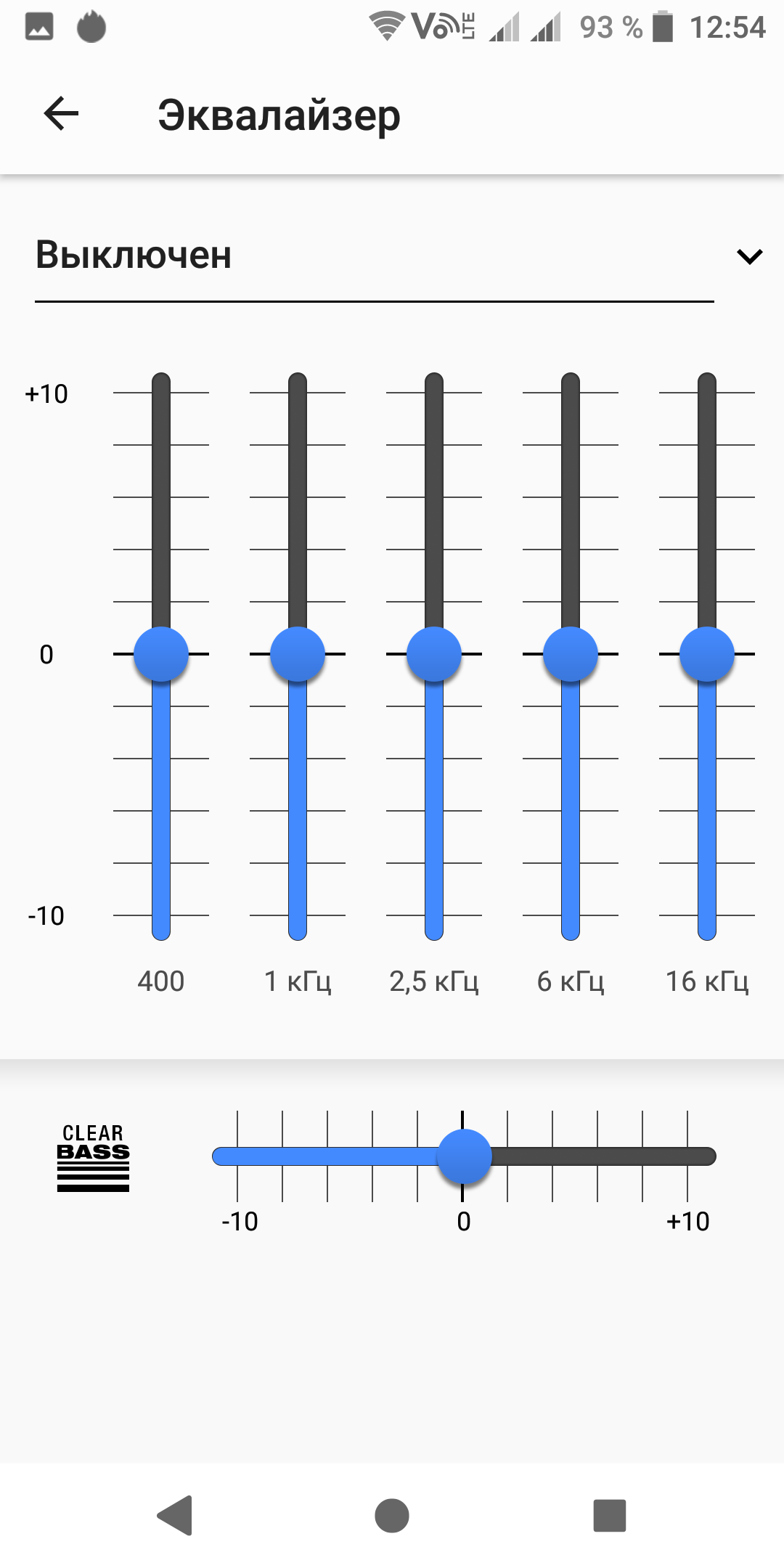The height and width of the screenshot is (1568, 784).
Task: Go back from the Эквалайзер screen
Action: (61, 114)
